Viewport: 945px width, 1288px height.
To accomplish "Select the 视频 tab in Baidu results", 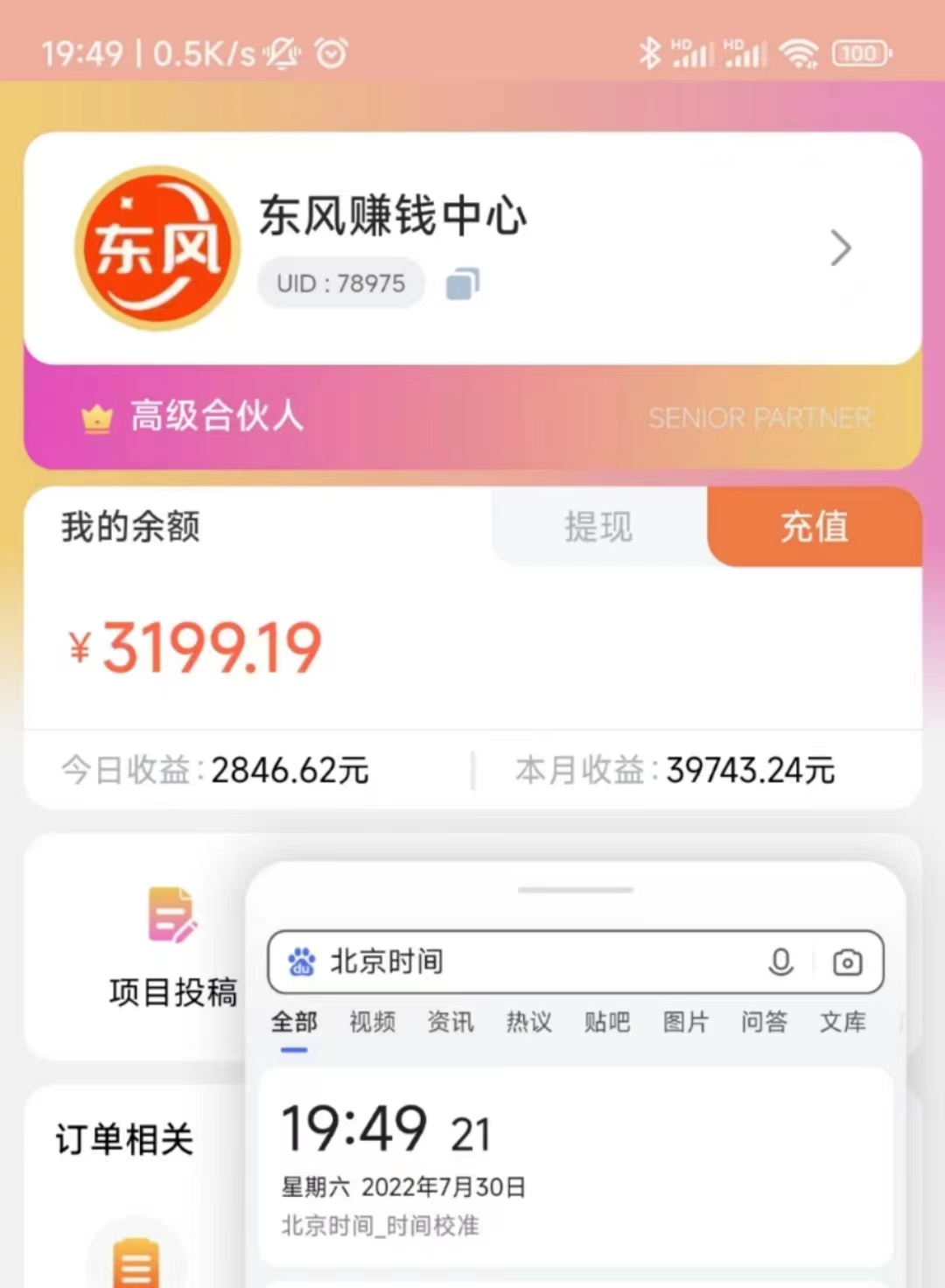I will (370, 1021).
